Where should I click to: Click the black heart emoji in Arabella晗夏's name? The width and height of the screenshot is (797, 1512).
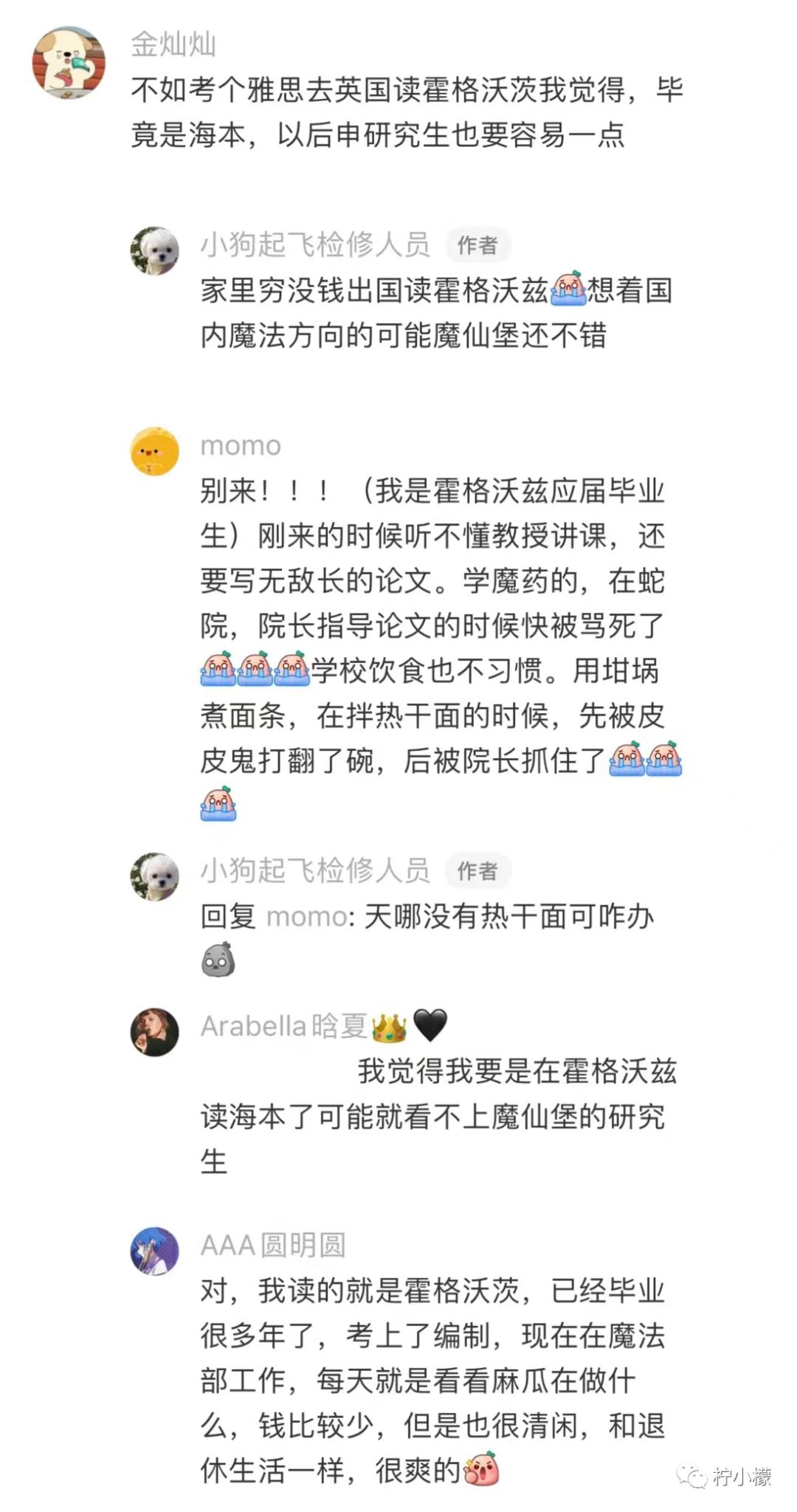click(432, 1025)
